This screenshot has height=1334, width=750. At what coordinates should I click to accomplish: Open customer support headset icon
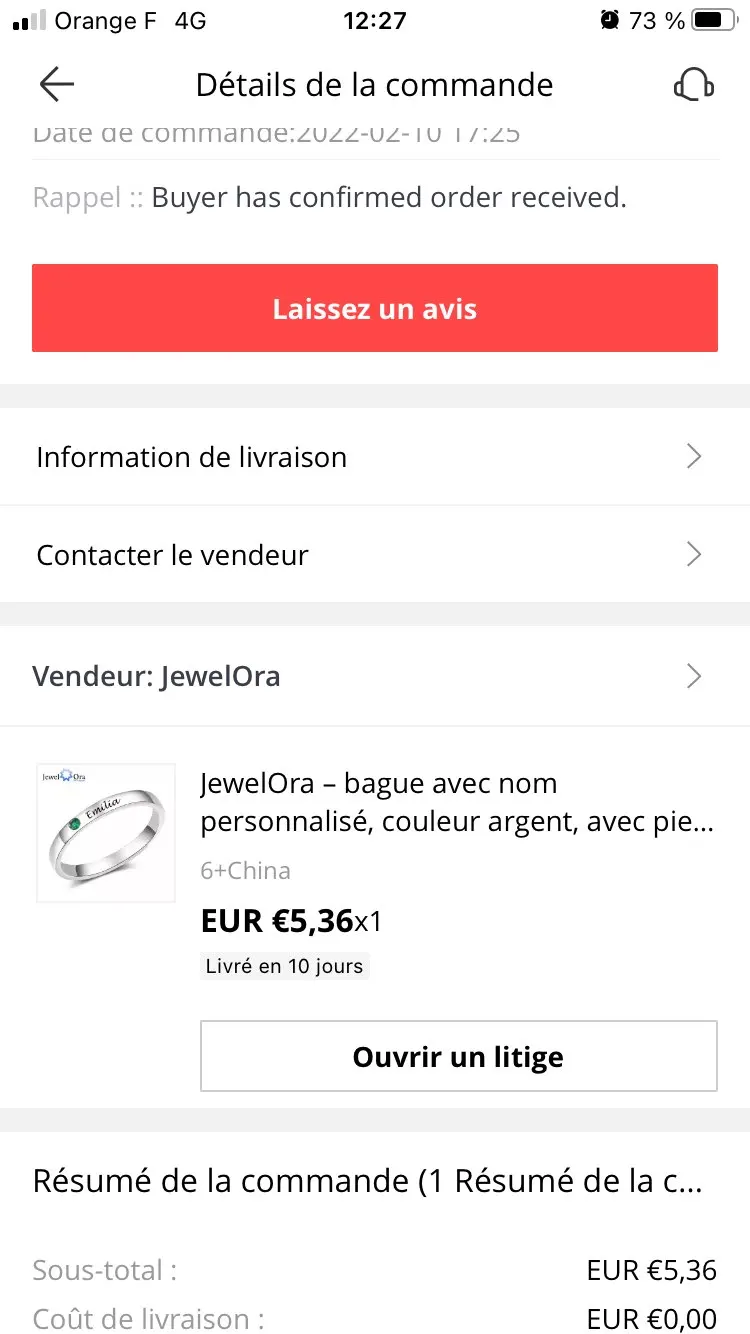click(693, 85)
